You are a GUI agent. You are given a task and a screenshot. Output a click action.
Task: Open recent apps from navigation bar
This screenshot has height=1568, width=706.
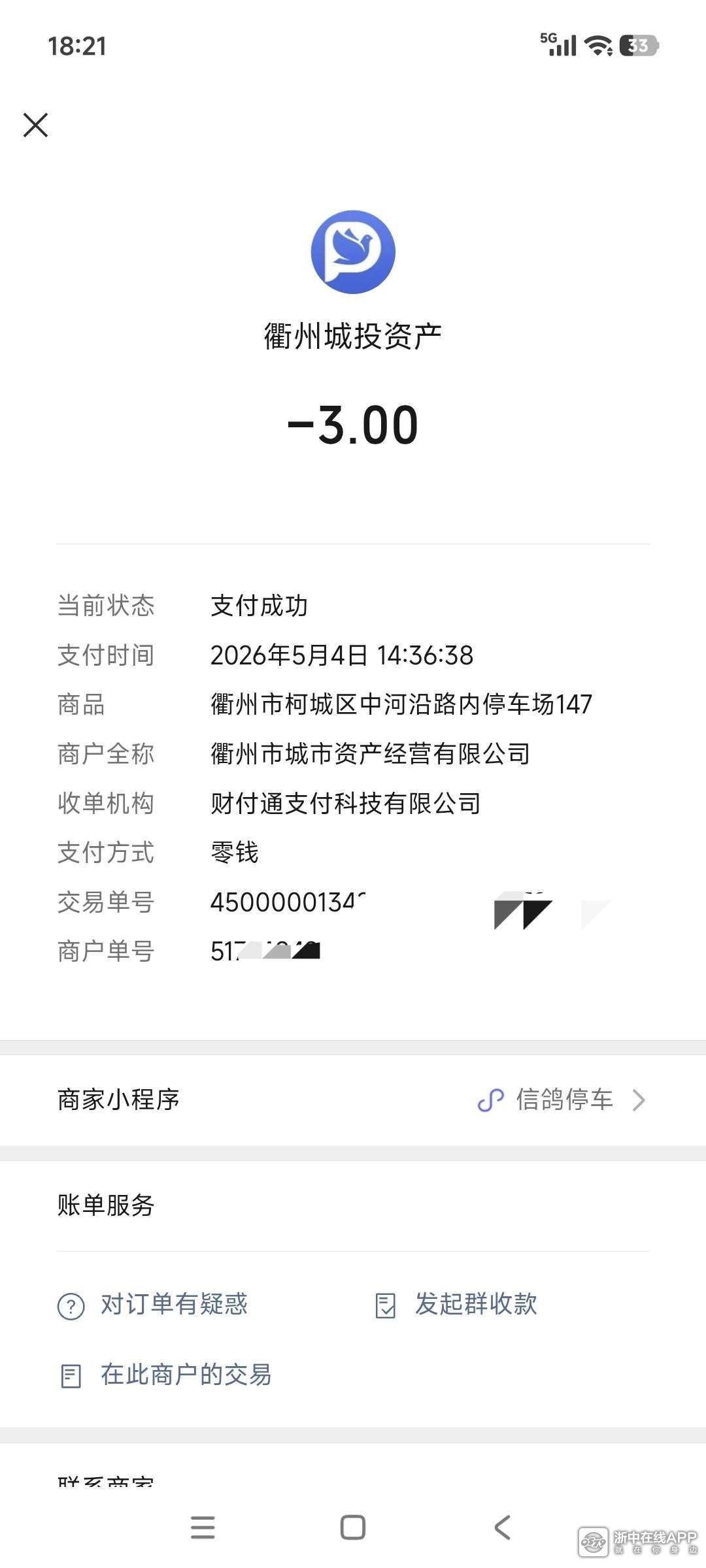pyautogui.click(x=203, y=1527)
